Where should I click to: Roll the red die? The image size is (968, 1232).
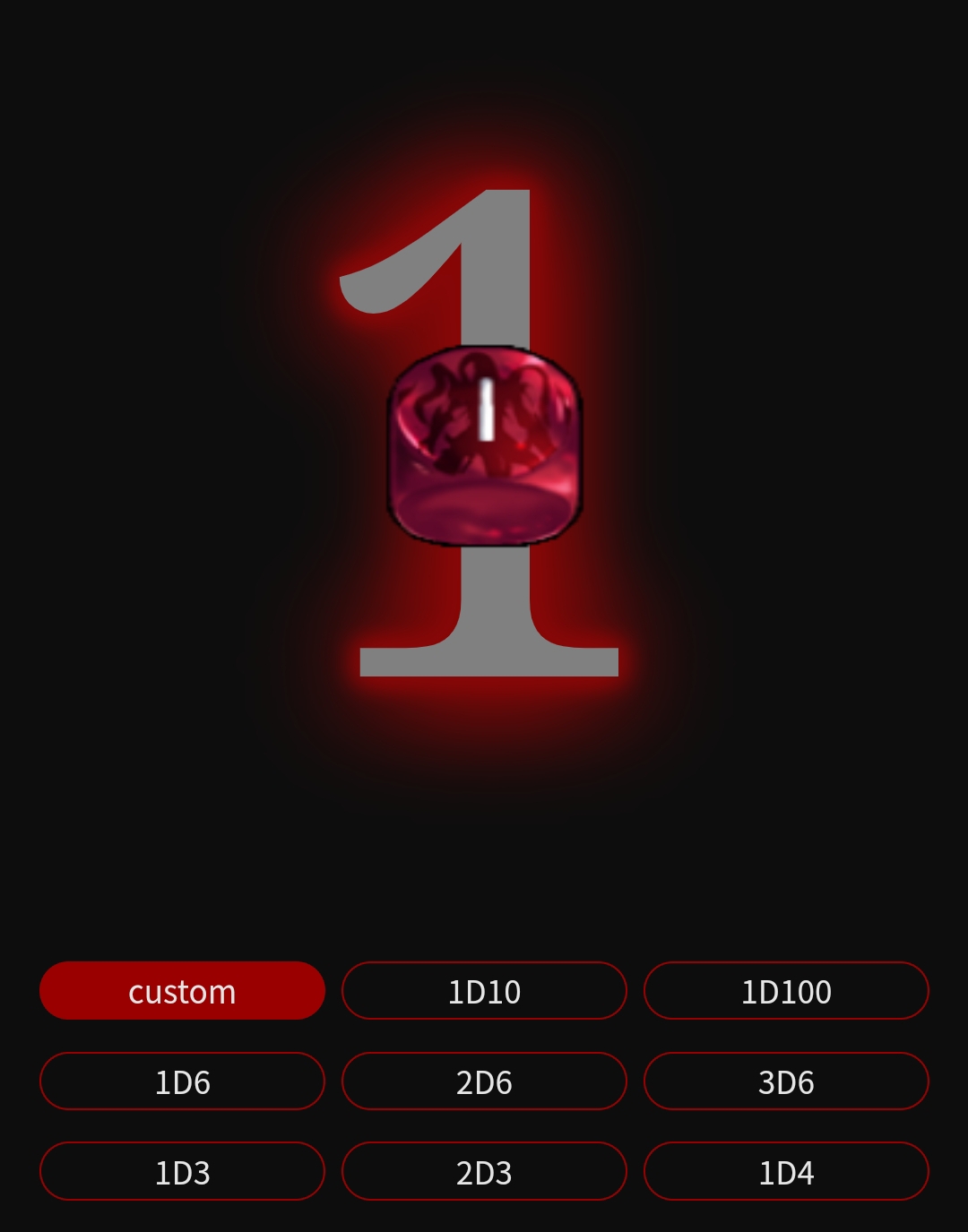pos(485,445)
